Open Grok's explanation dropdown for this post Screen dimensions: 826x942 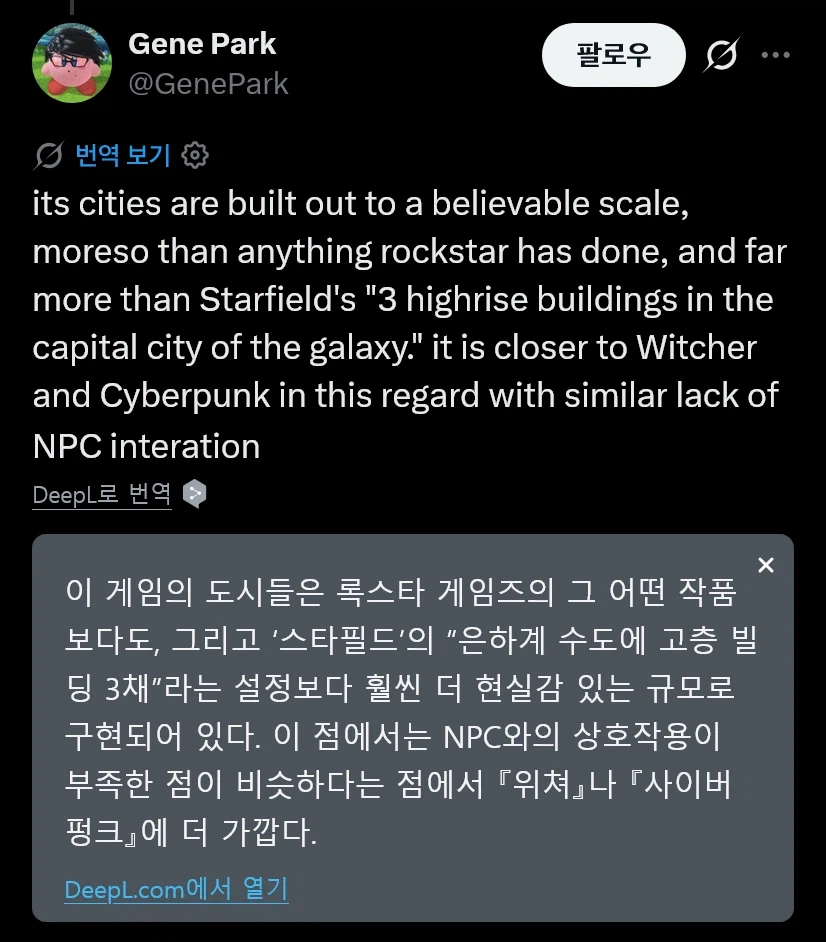coord(719,55)
